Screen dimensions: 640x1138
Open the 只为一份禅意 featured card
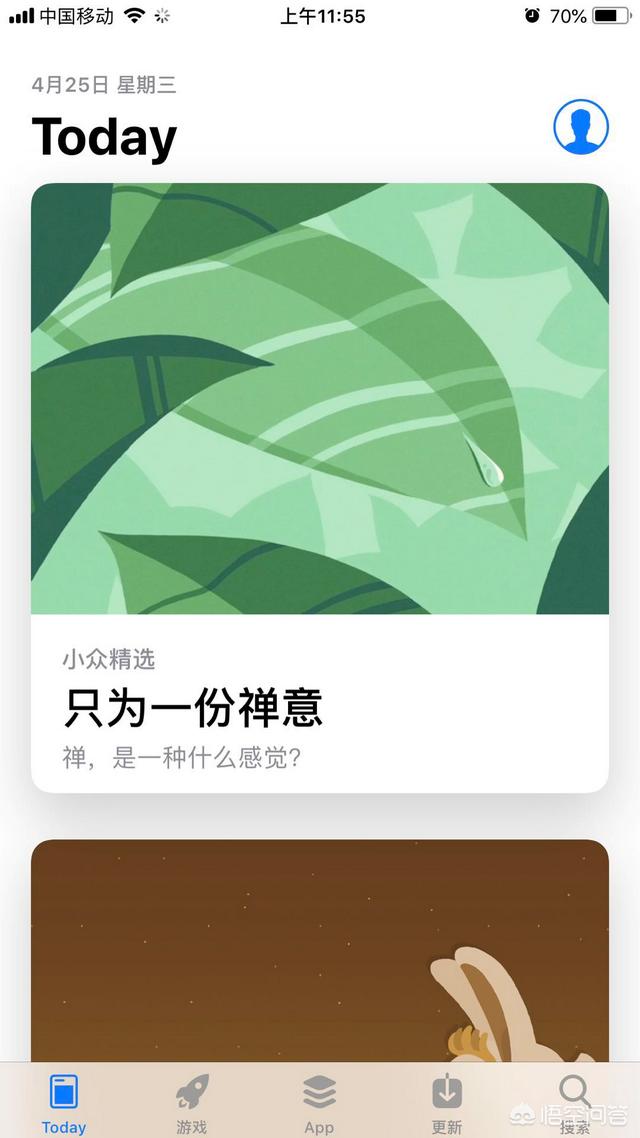click(x=320, y=488)
